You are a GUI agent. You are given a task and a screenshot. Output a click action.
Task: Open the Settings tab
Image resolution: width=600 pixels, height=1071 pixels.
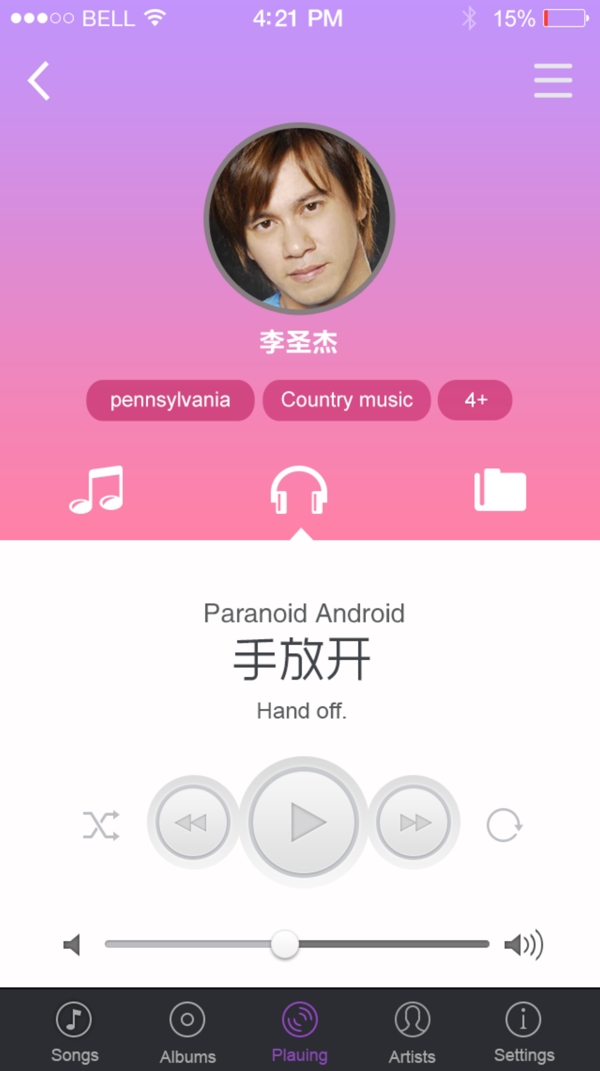[x=523, y=1032]
